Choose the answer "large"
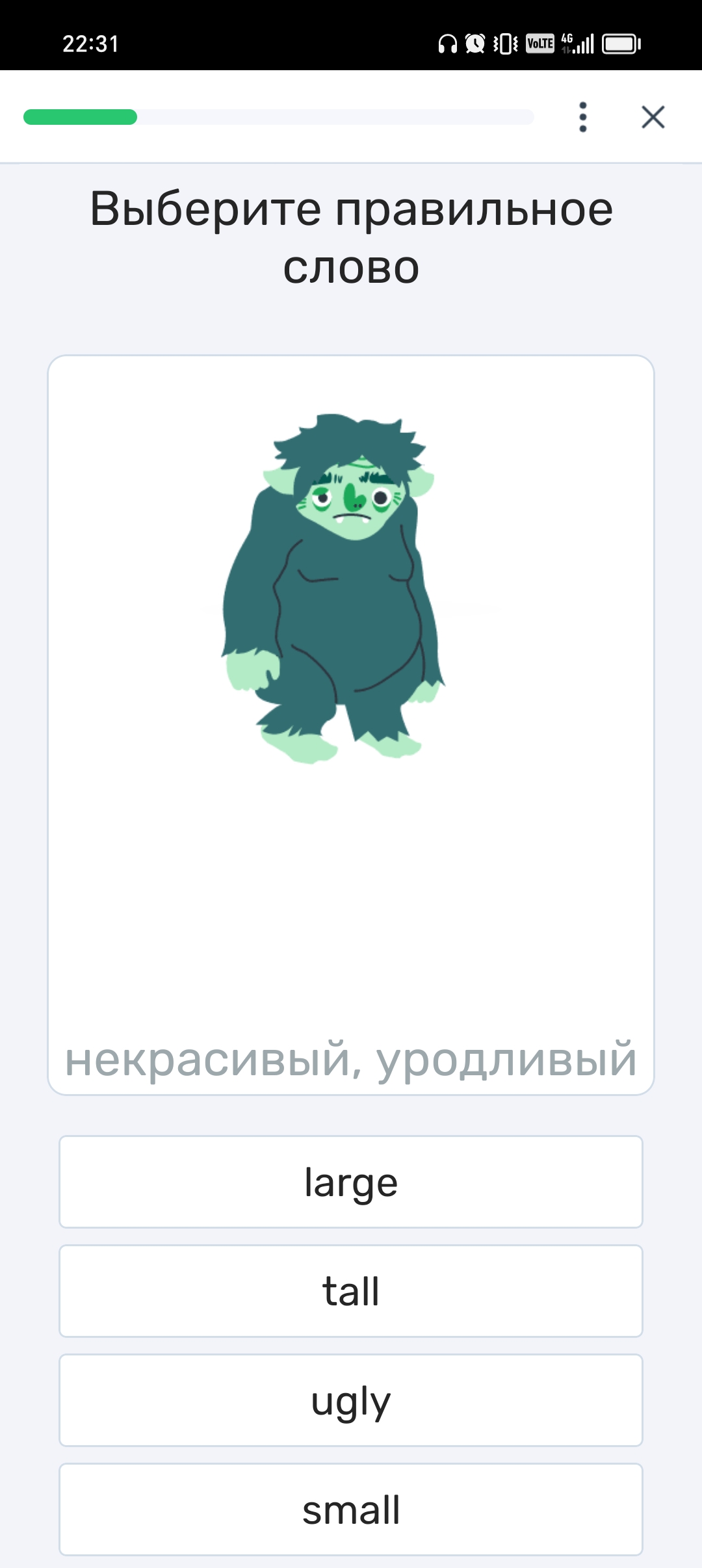The width and height of the screenshot is (702, 1568). 351,1182
